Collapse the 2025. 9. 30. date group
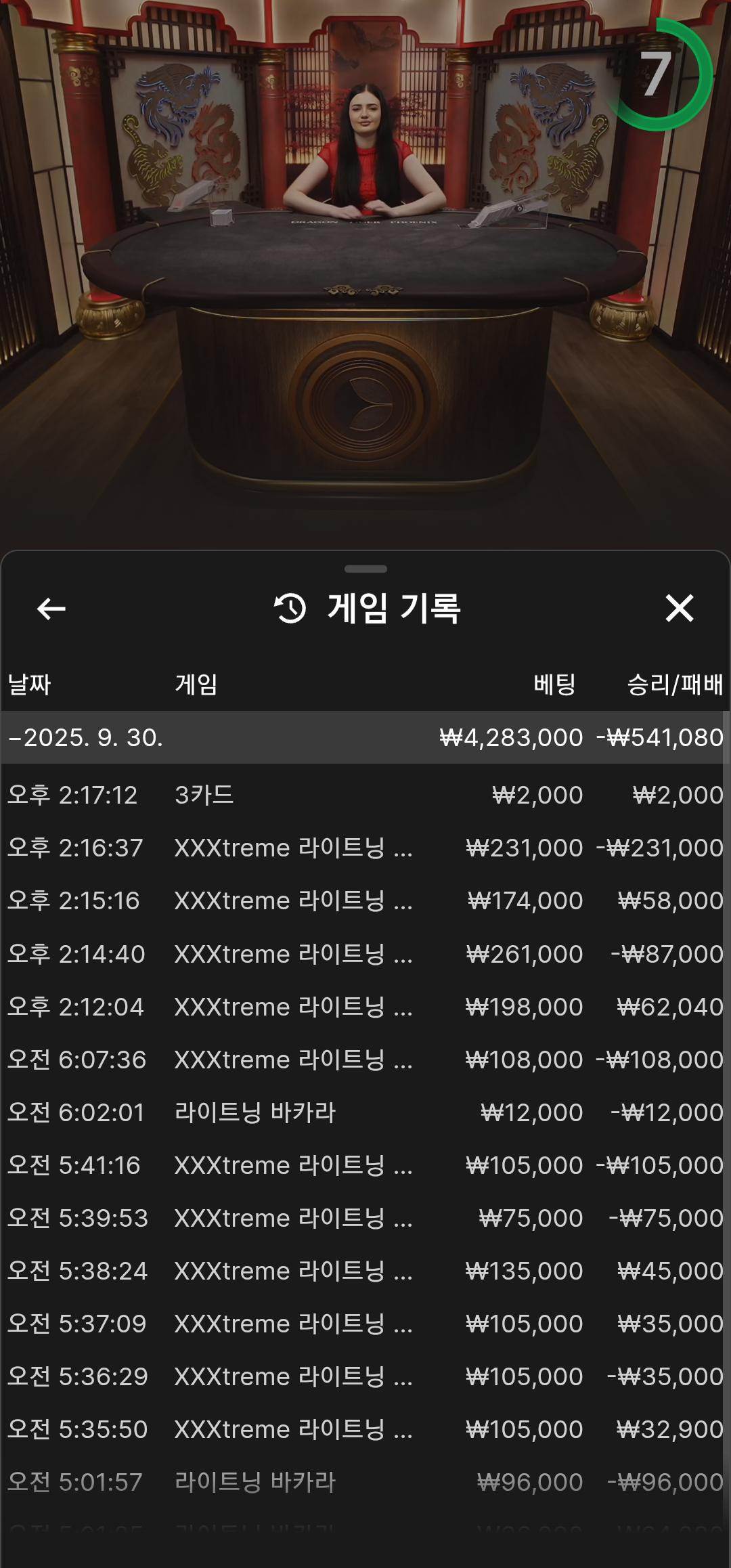This screenshot has height=1568, width=731. tap(86, 737)
